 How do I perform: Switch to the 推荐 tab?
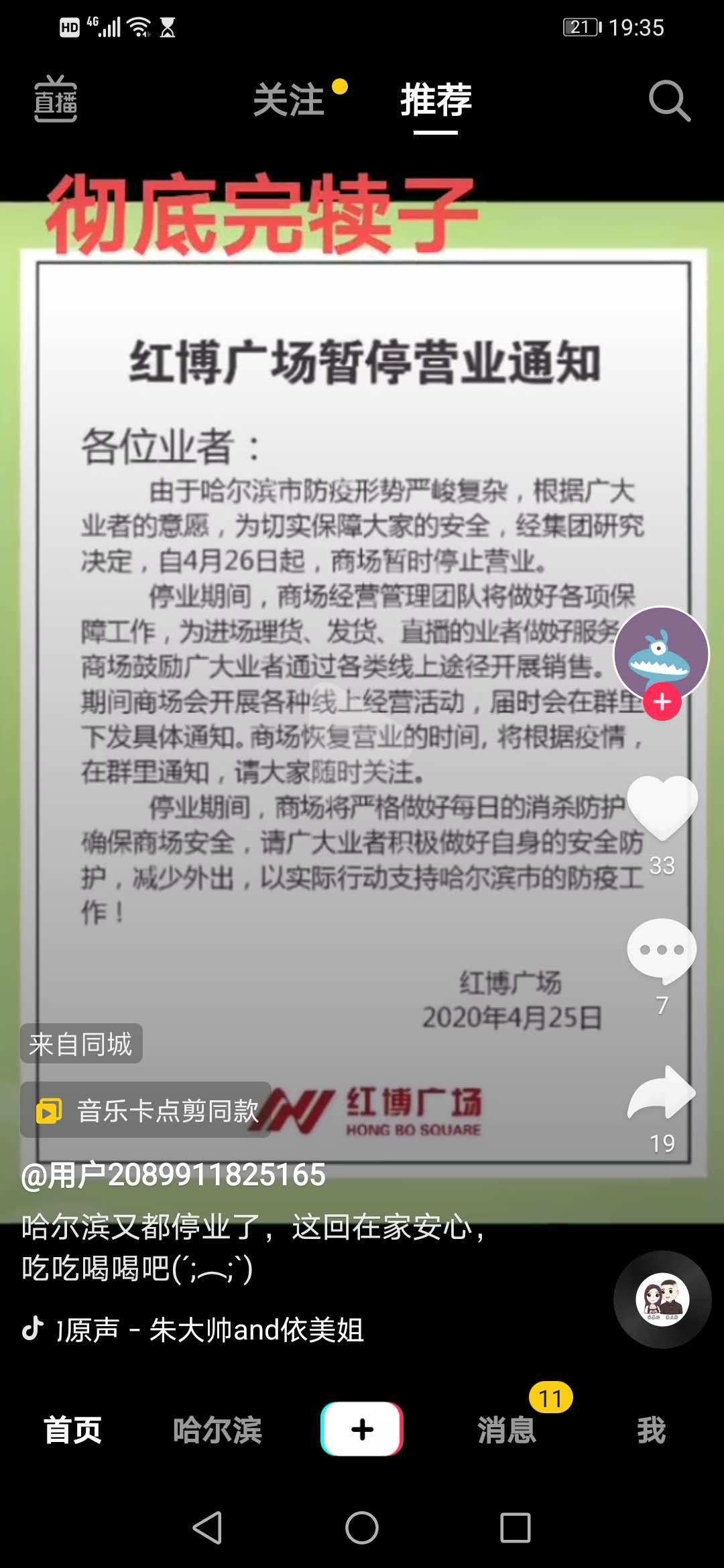(435, 102)
